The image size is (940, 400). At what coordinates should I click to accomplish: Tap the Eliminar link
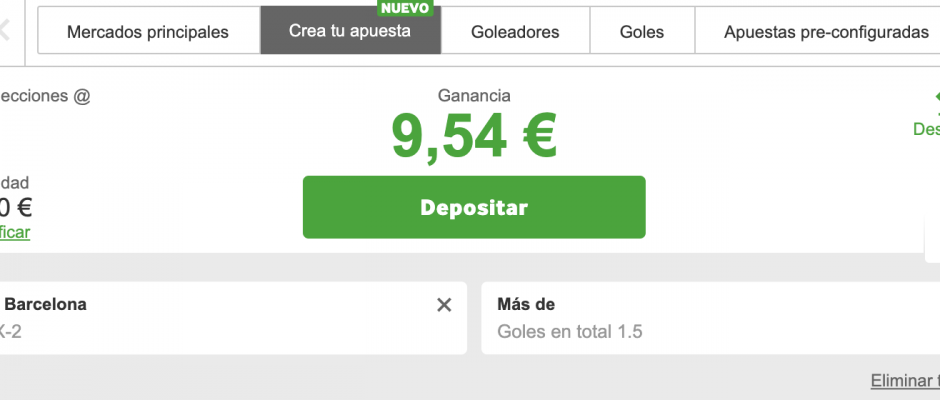[x=904, y=380]
